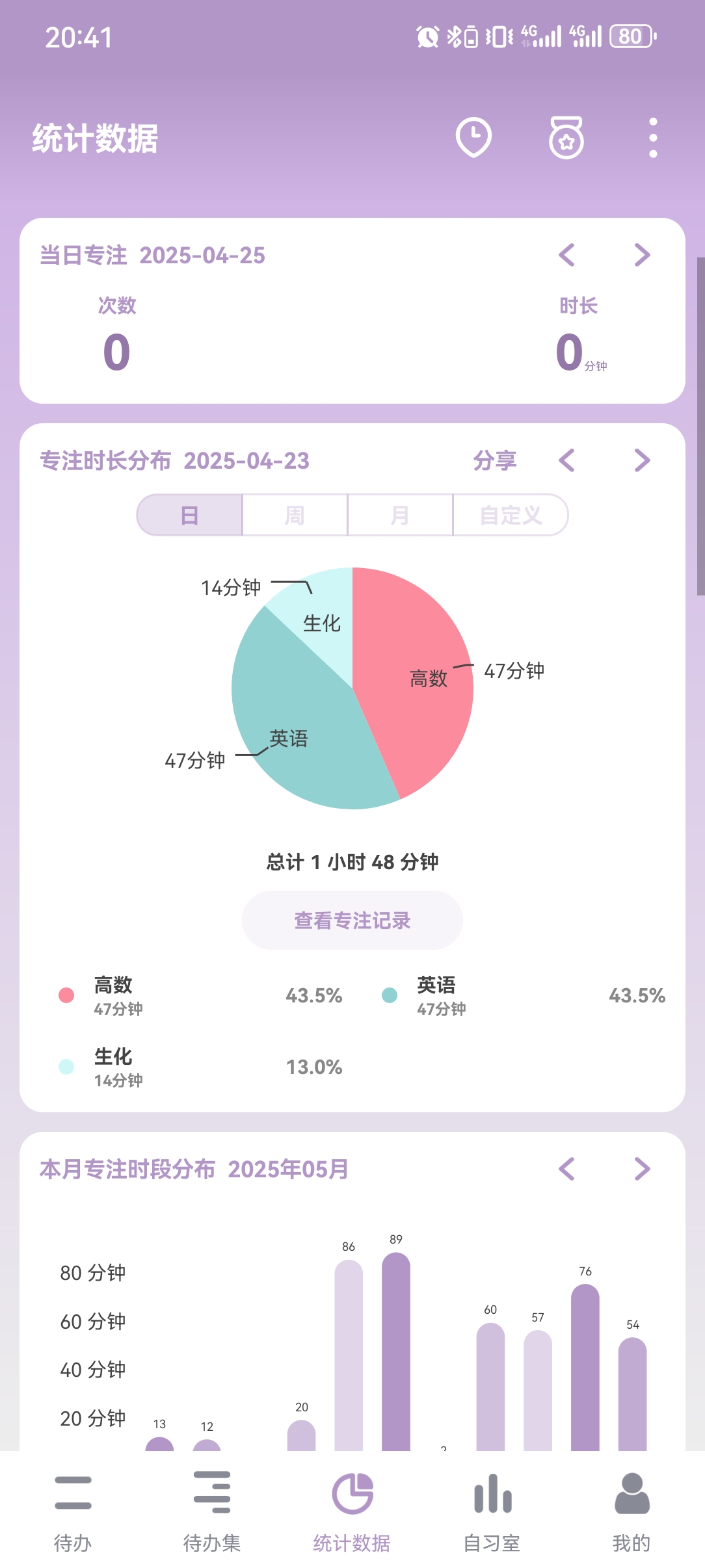Tap 分享 to share focus distribution

(x=494, y=460)
